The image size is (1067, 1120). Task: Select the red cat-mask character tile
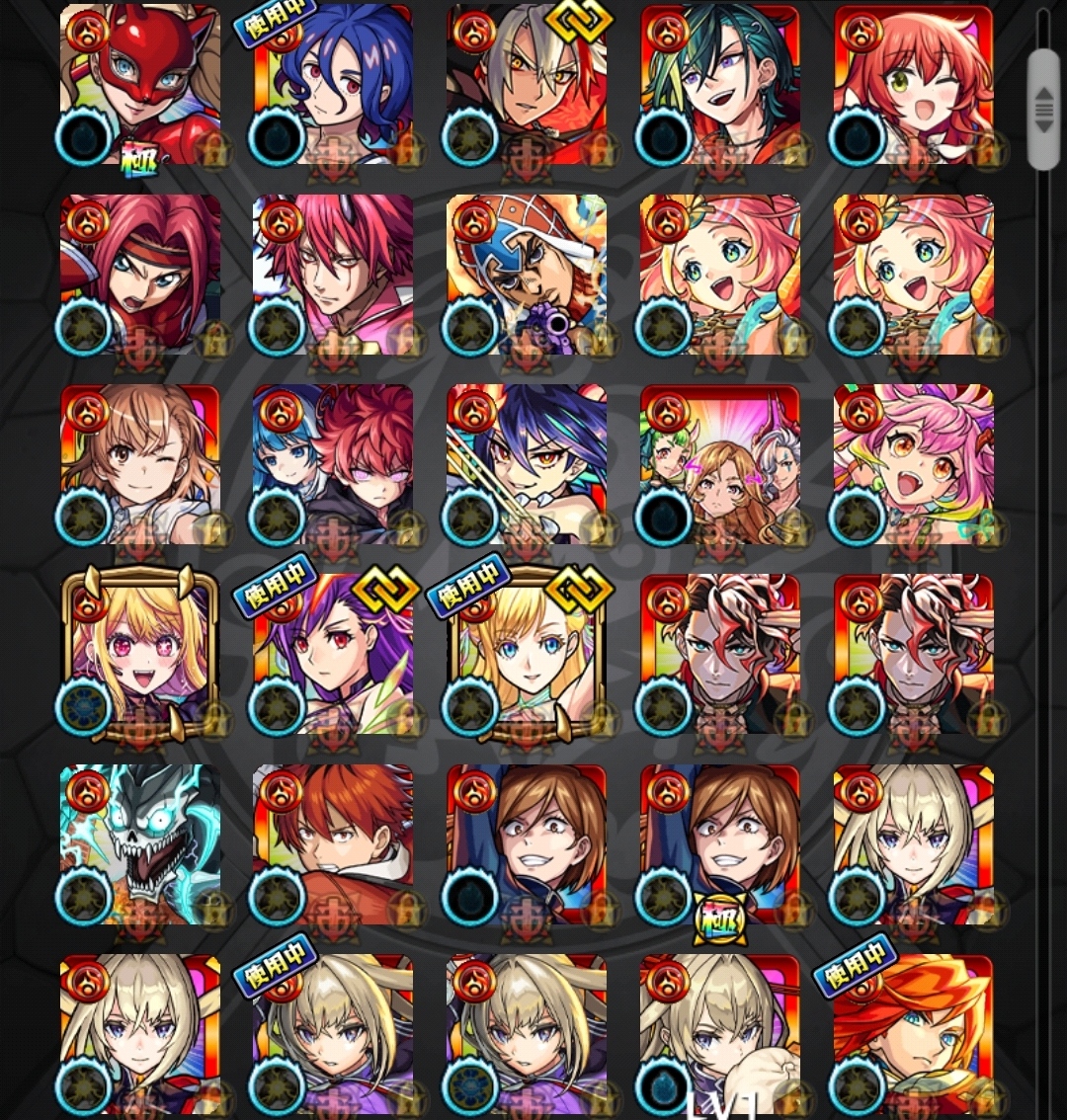point(140,85)
